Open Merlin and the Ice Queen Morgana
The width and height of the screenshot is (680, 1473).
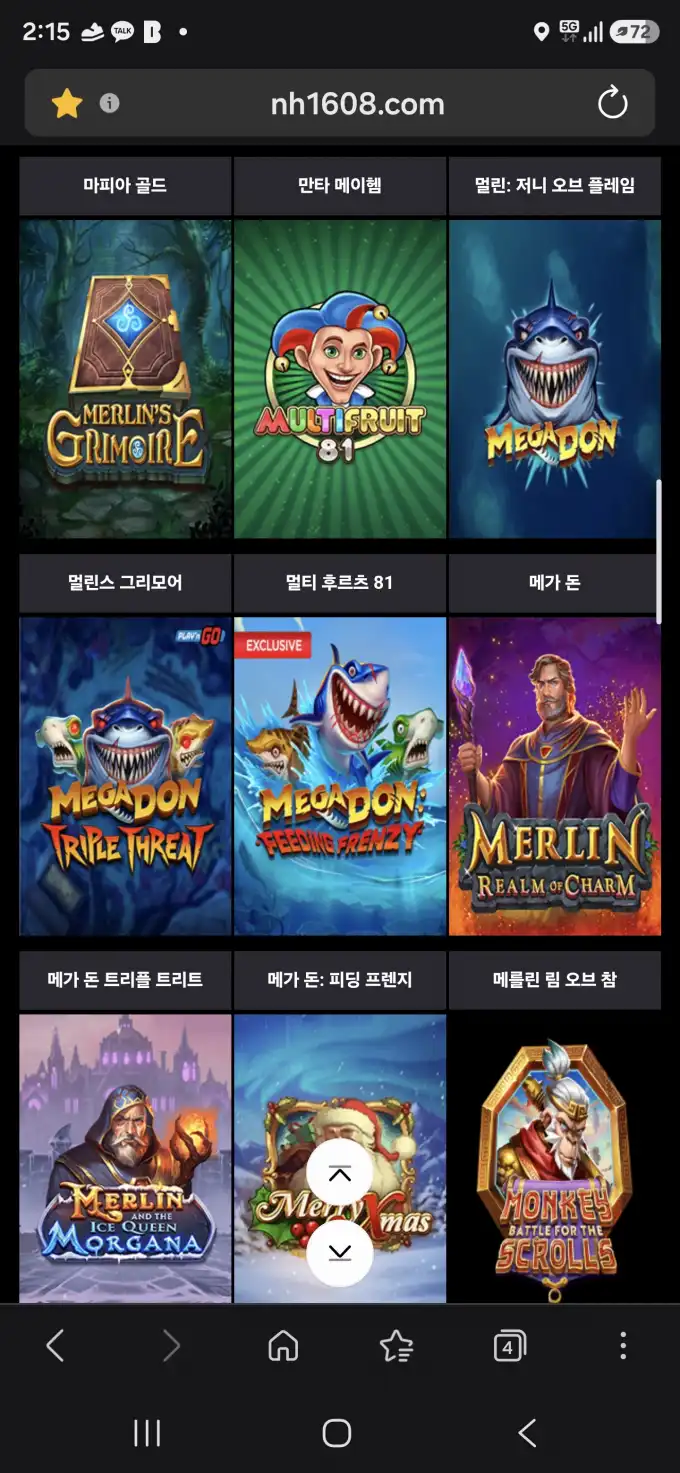[x=125, y=1158]
